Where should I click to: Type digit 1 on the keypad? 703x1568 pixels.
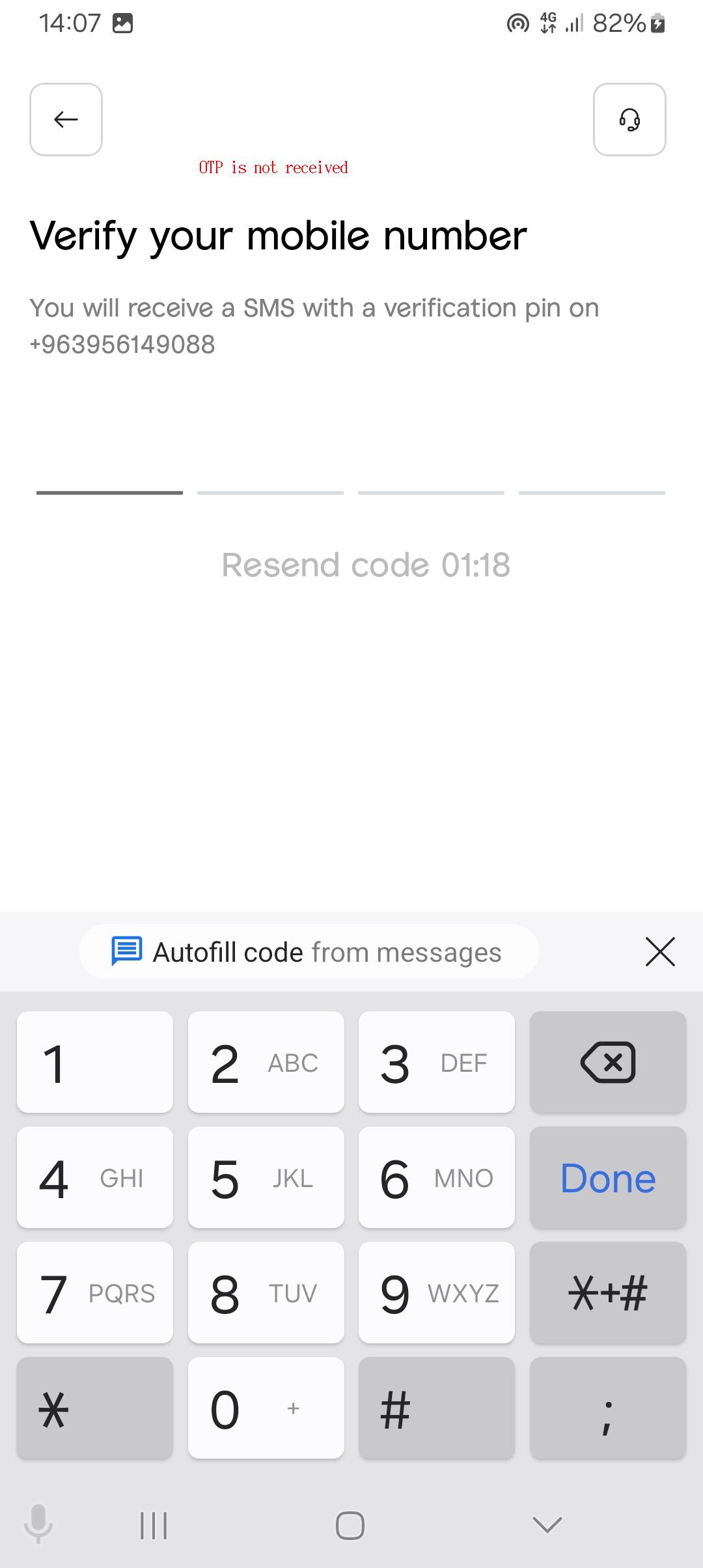(95, 1063)
